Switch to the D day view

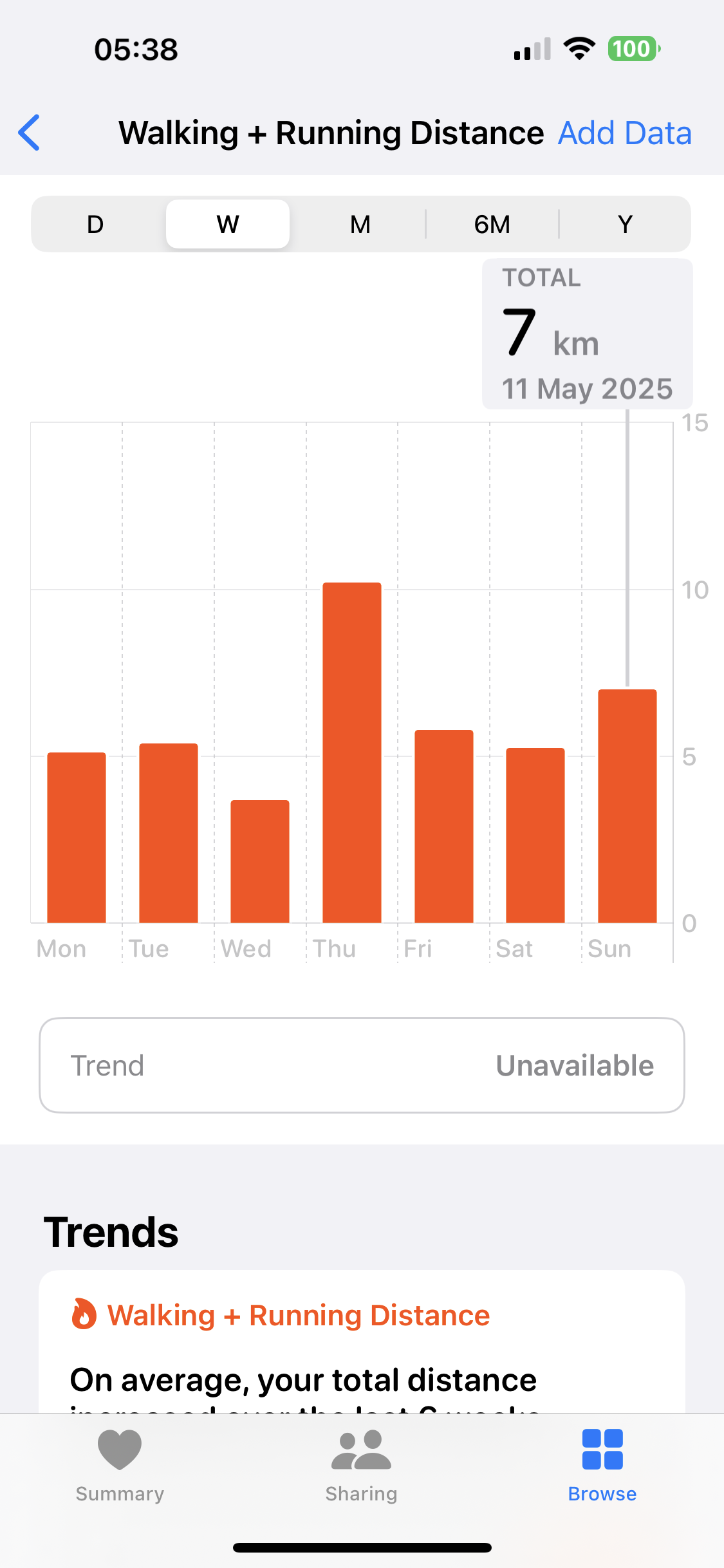tap(95, 224)
